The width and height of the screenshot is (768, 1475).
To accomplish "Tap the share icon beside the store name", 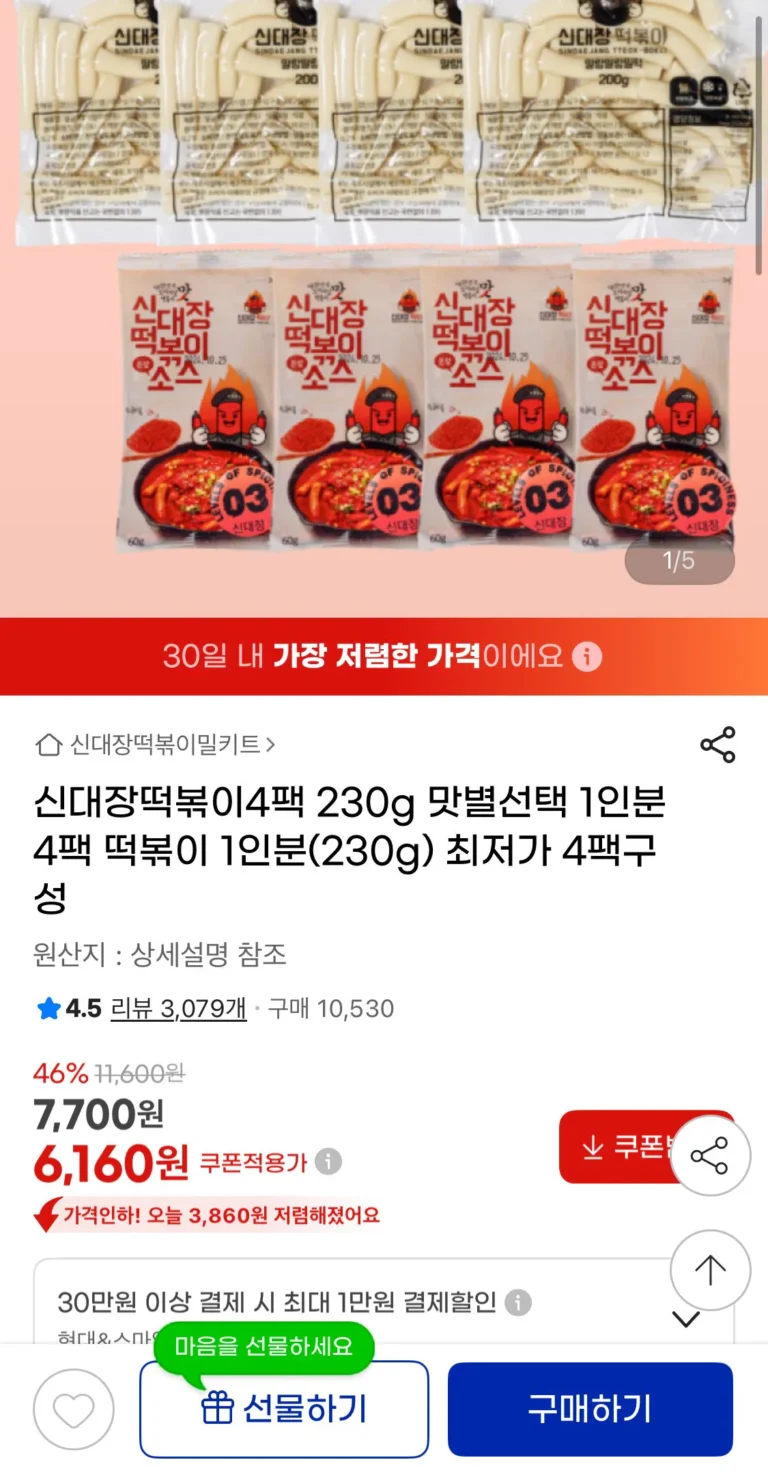I will click(717, 745).
